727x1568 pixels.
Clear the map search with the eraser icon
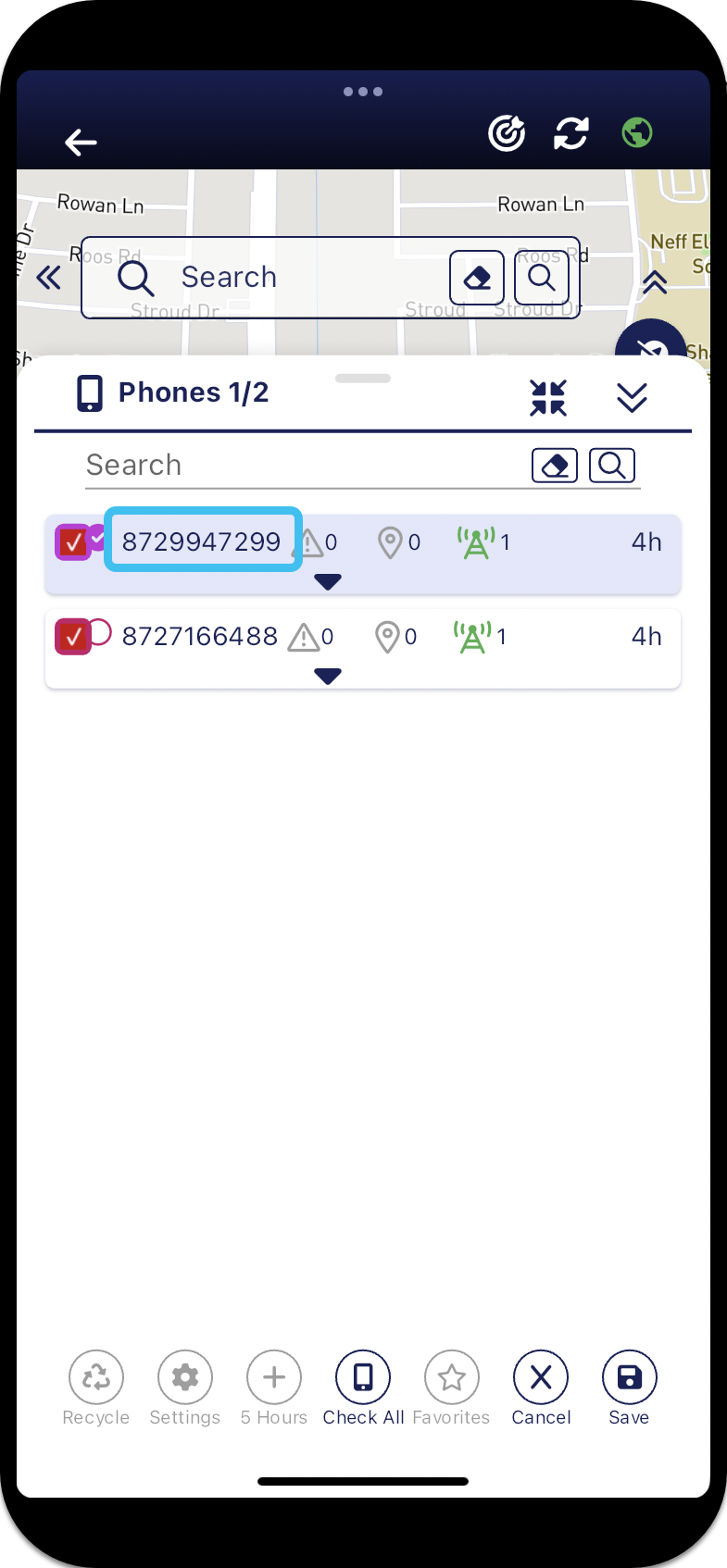477,277
